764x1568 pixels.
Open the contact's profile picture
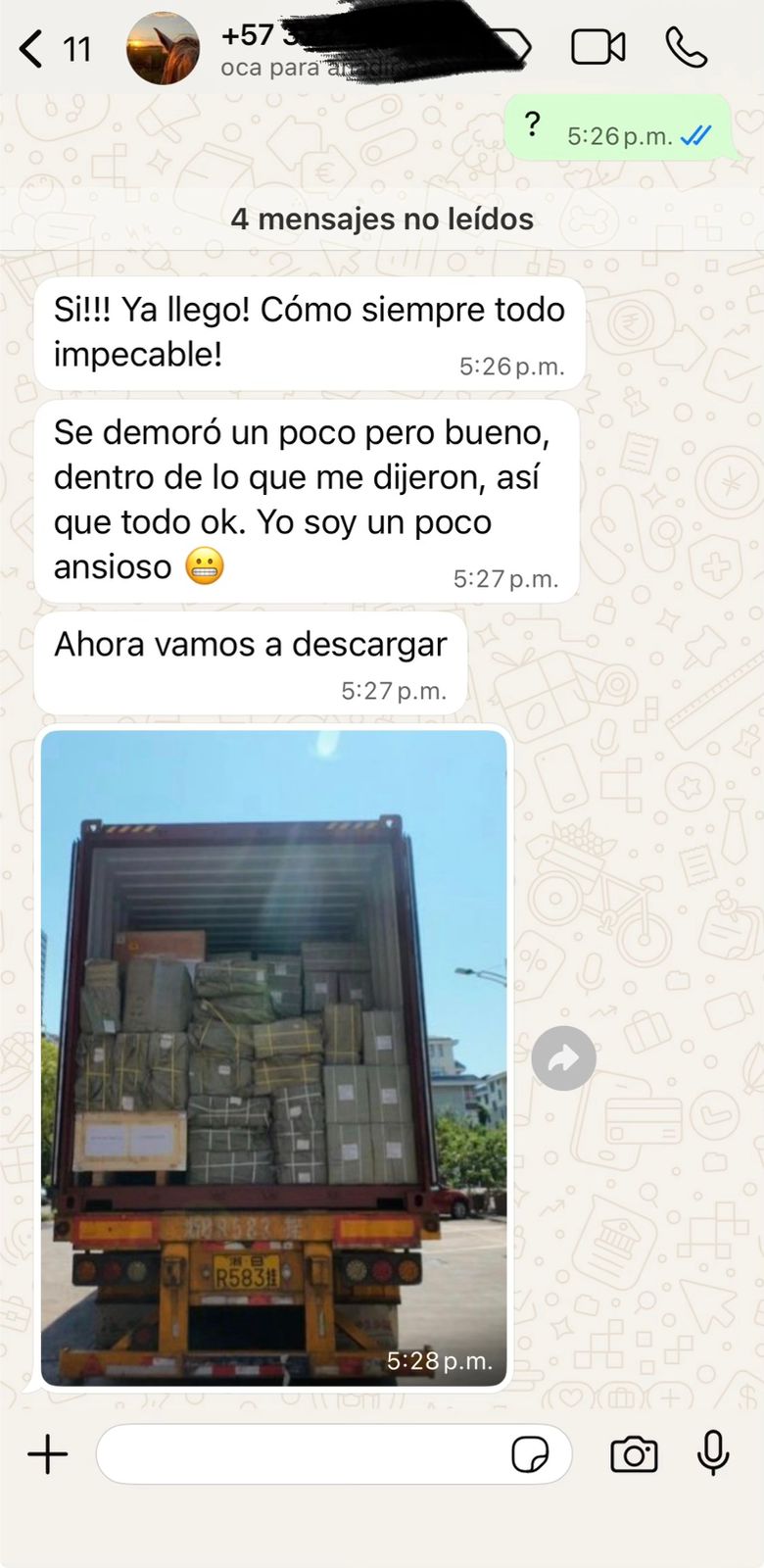pyautogui.click(x=163, y=48)
